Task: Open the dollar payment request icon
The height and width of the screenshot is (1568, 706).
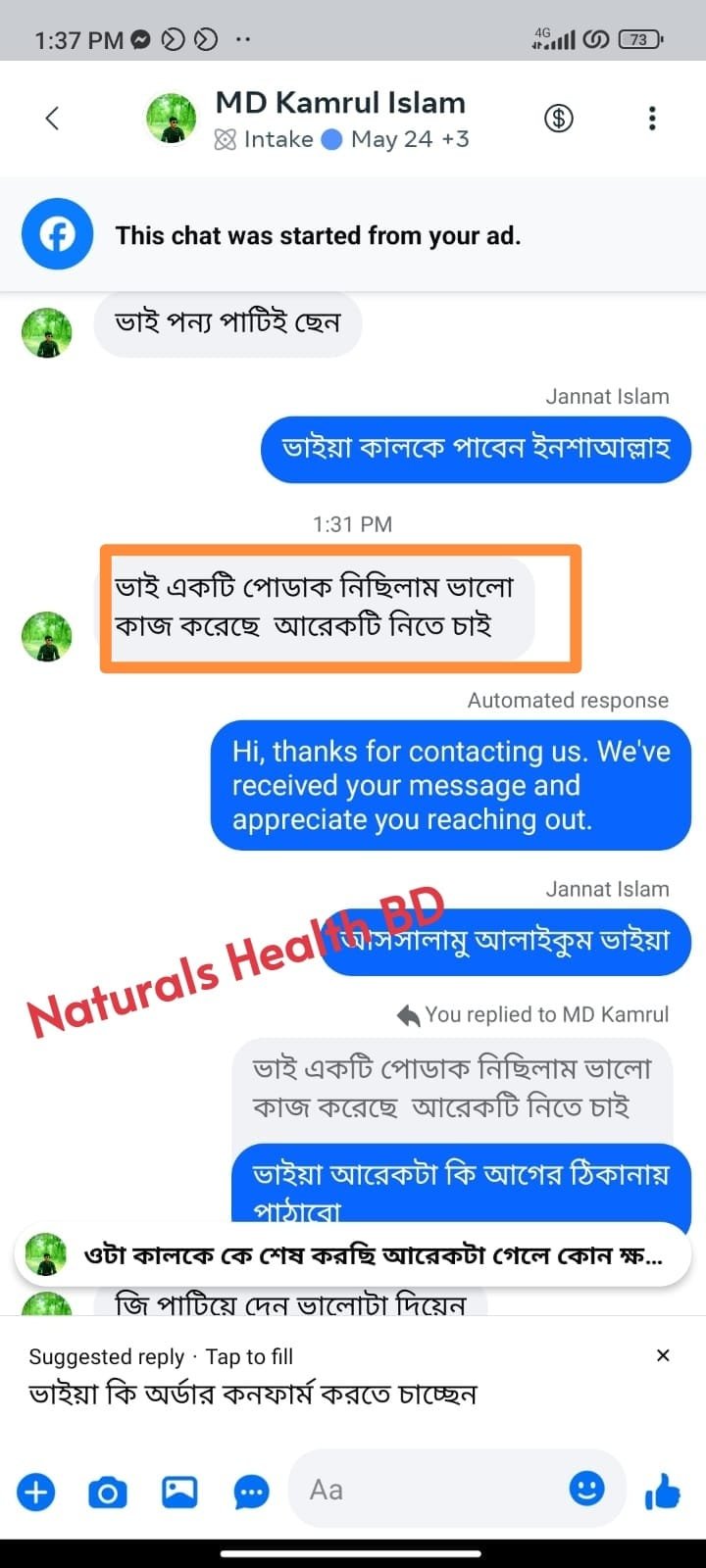Action: 559,119
